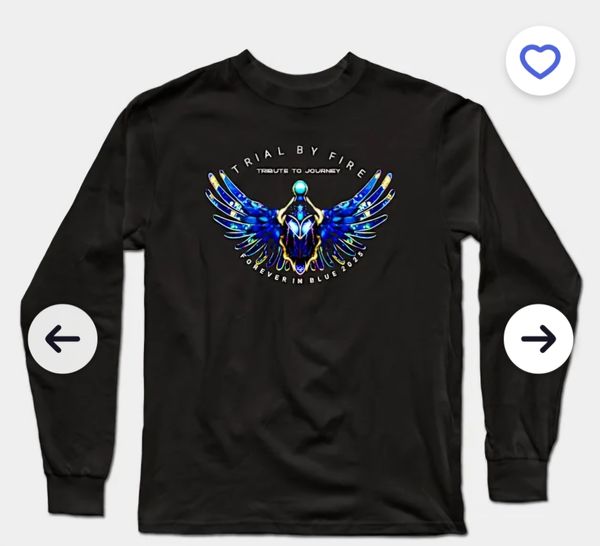600x546 pixels.
Task: Show the previous product image
Action: (62, 339)
